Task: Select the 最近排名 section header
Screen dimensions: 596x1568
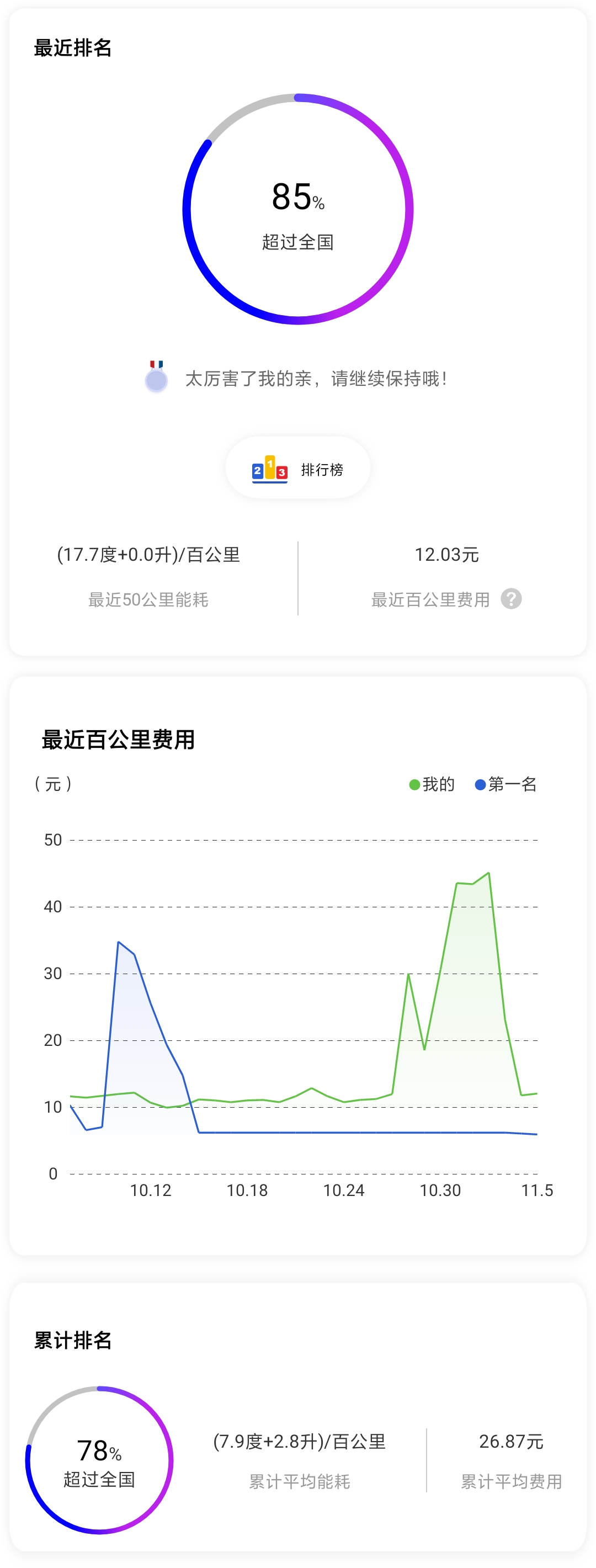Action: pos(73,46)
